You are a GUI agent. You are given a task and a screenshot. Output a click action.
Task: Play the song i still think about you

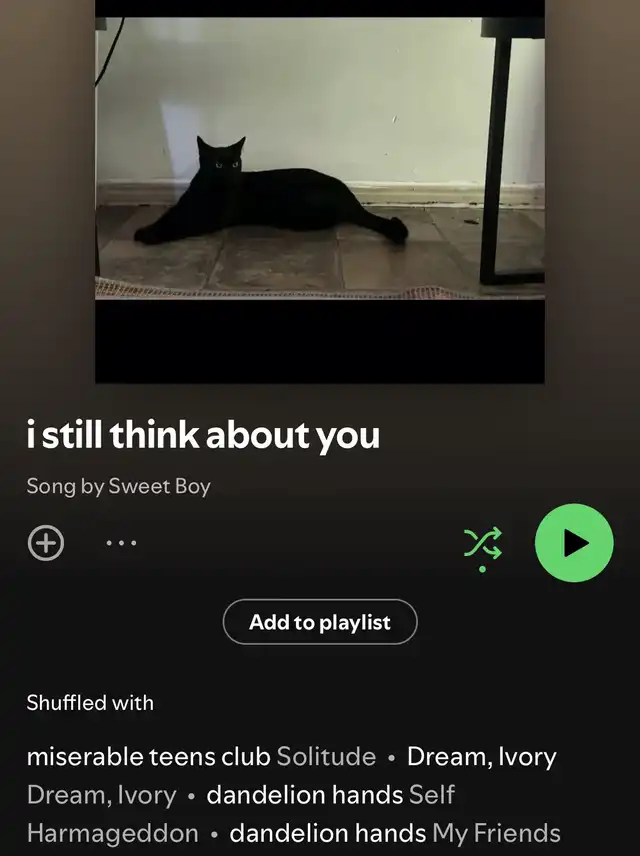574,543
